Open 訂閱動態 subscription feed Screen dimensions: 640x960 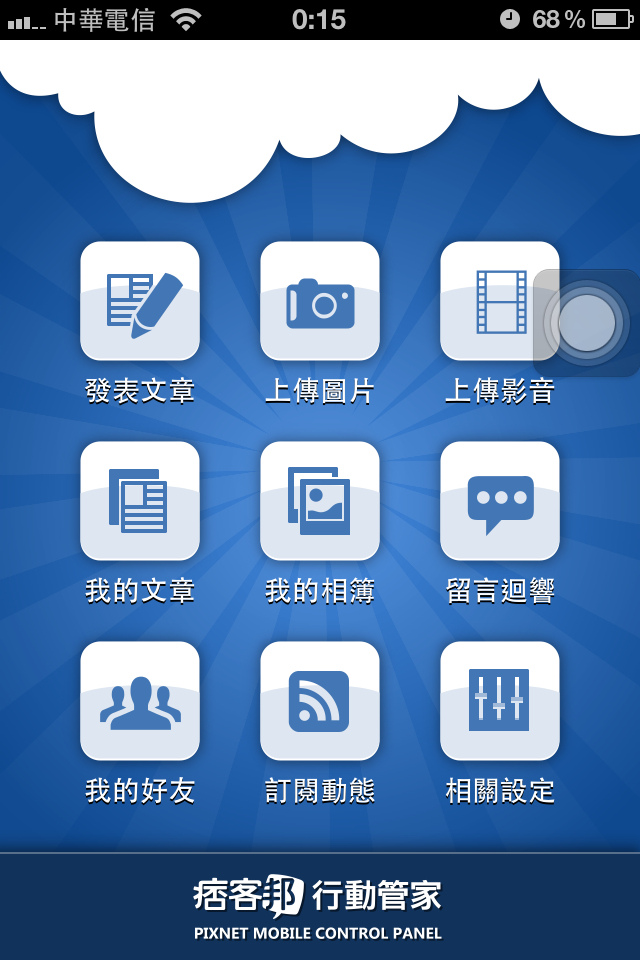click(320, 701)
